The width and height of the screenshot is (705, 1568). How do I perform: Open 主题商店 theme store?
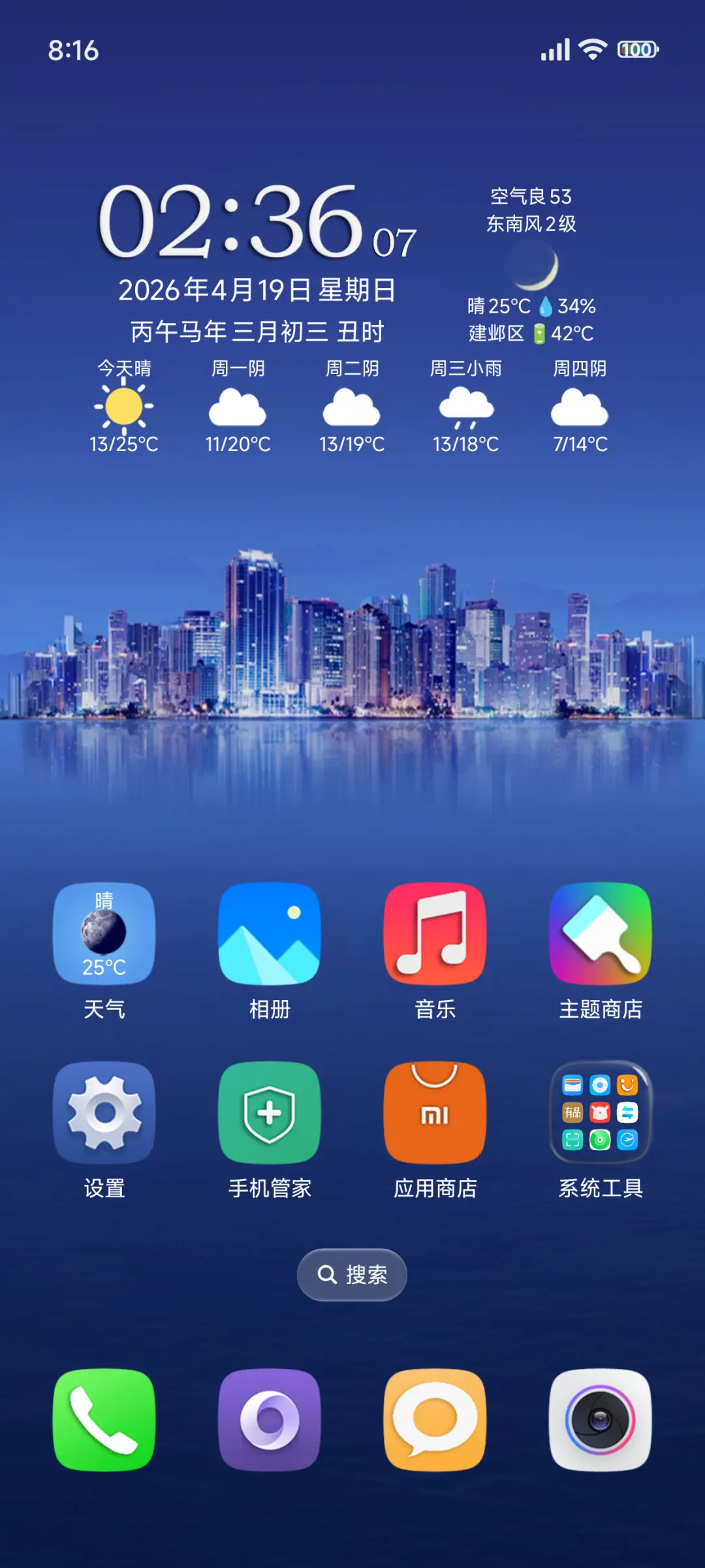(x=600, y=933)
